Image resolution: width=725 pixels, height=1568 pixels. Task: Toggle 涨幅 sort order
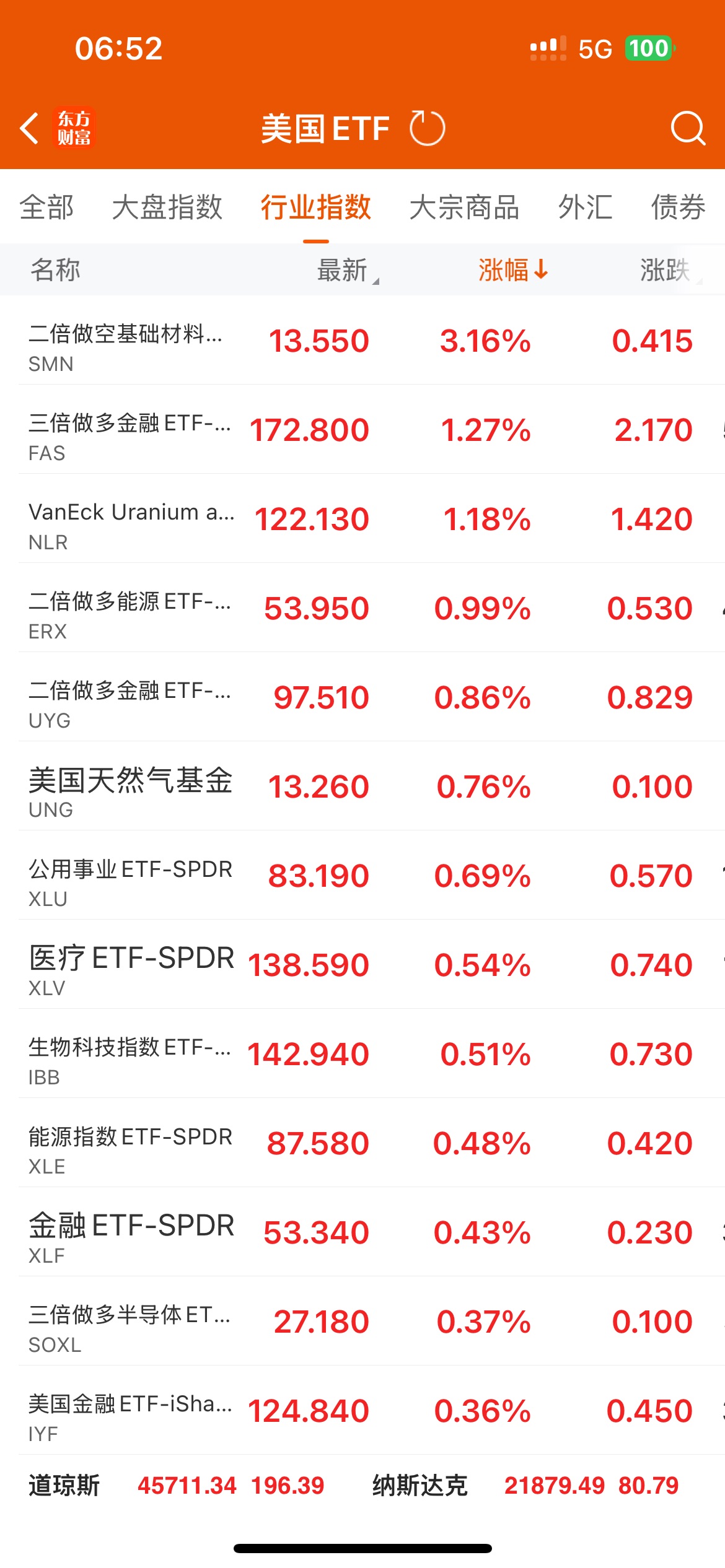pos(513,270)
